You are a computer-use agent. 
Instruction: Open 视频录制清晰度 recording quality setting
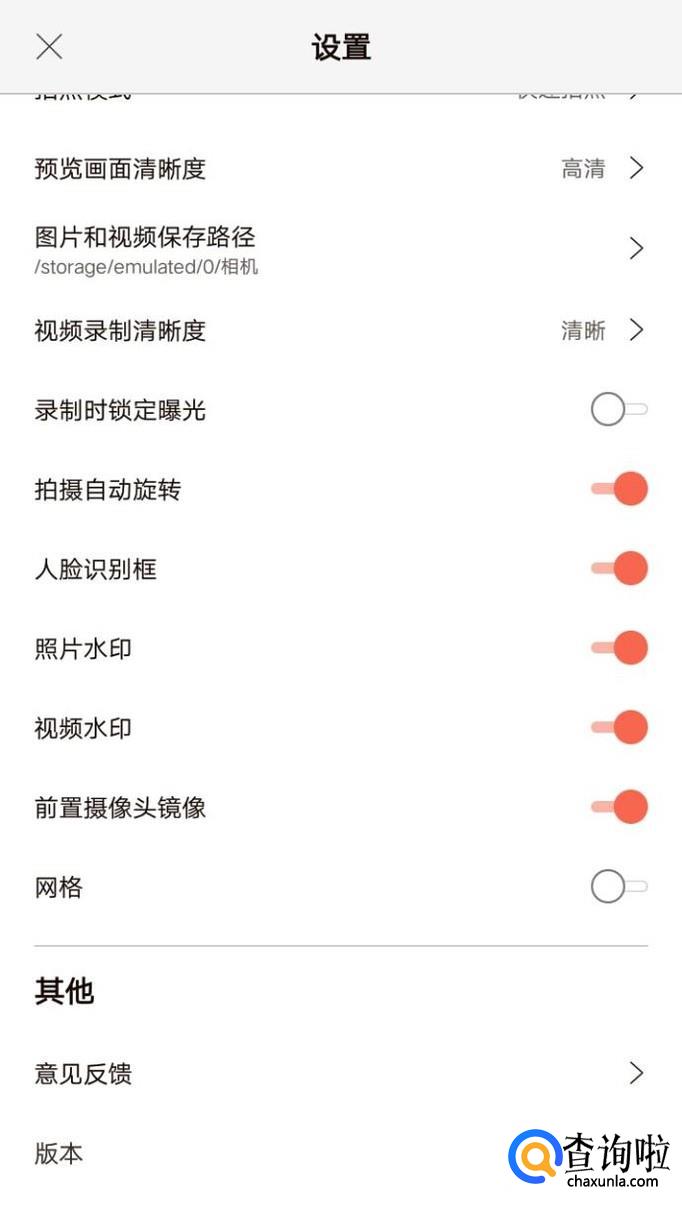[340, 330]
